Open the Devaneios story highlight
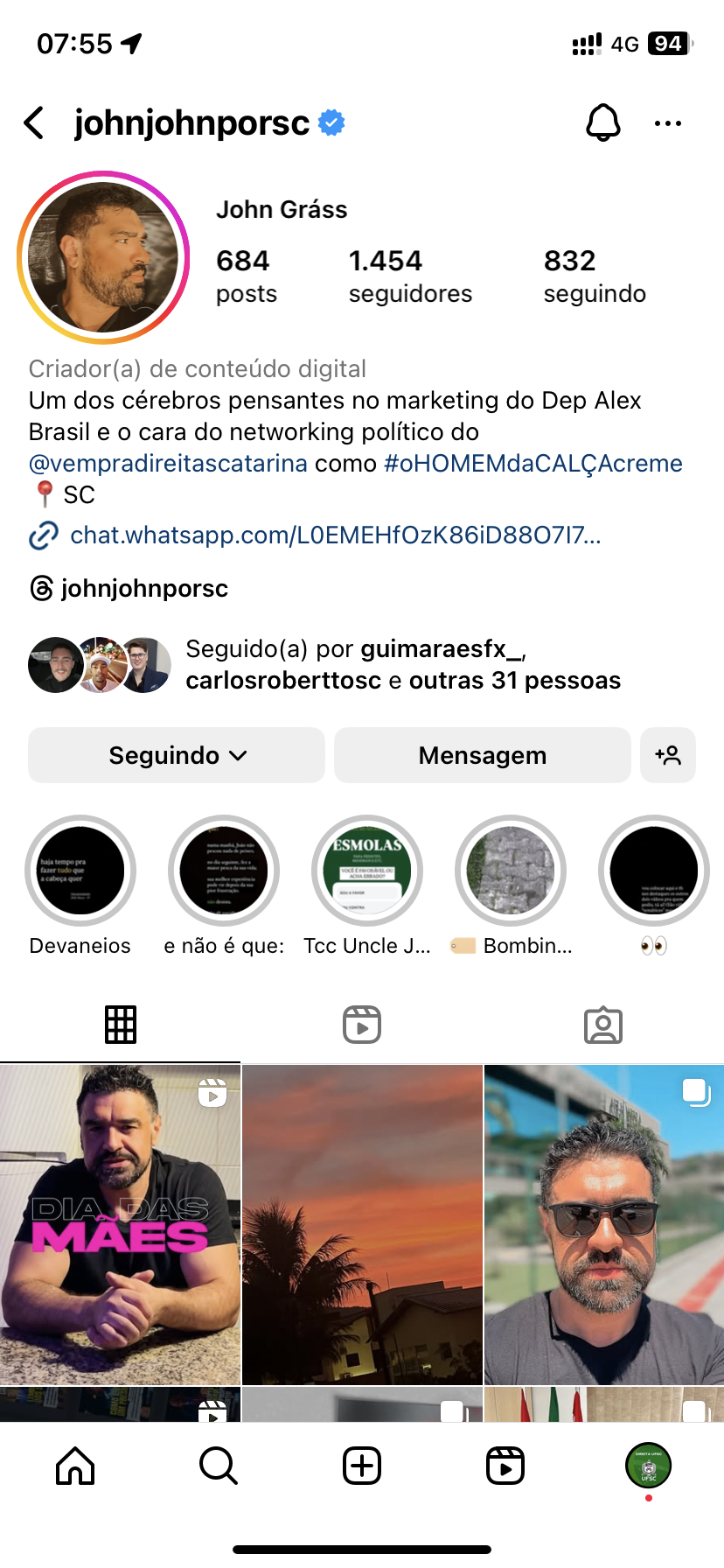Viewport: 724px width, 1568px height. [80, 871]
